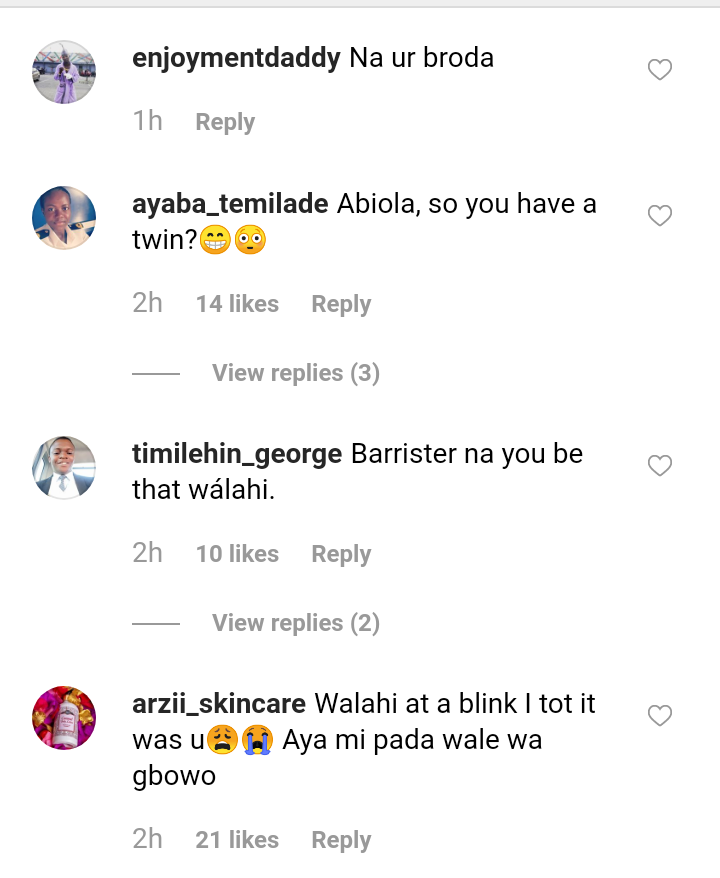Viewport: 720px width, 878px height.
Task: Like enjoymentdaddy's comment
Action: pyautogui.click(x=659, y=70)
